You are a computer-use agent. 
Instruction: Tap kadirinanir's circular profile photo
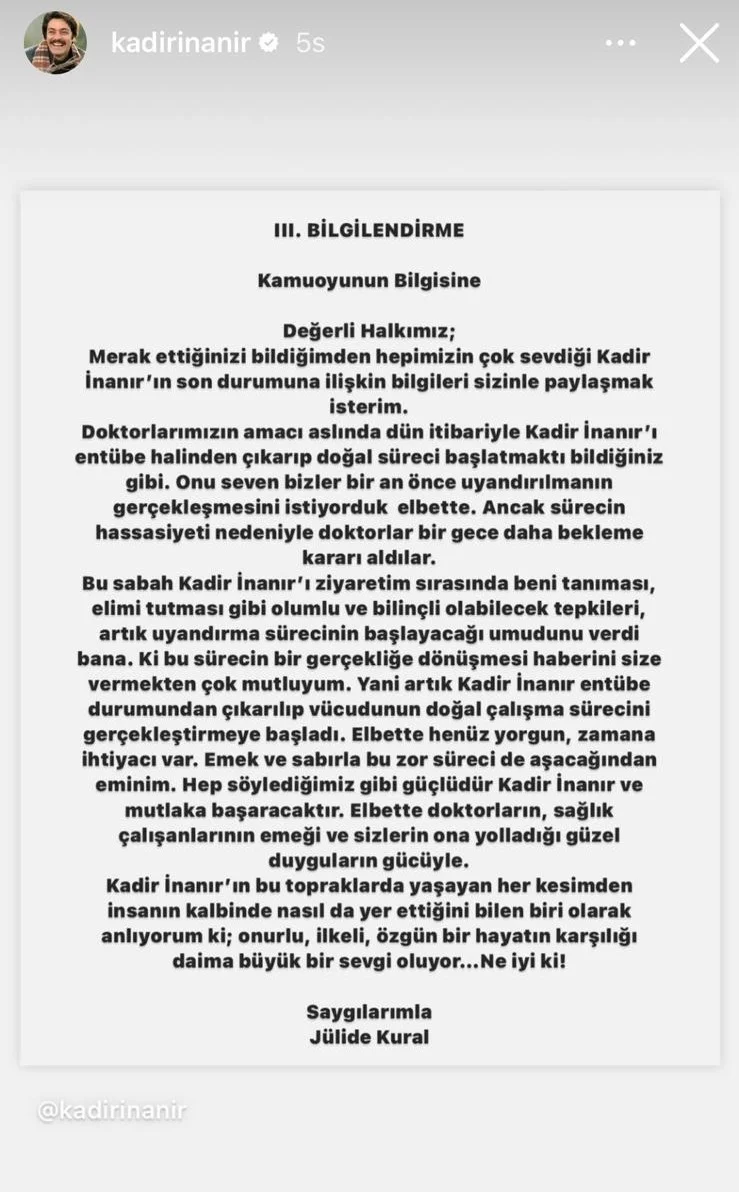tap(57, 43)
